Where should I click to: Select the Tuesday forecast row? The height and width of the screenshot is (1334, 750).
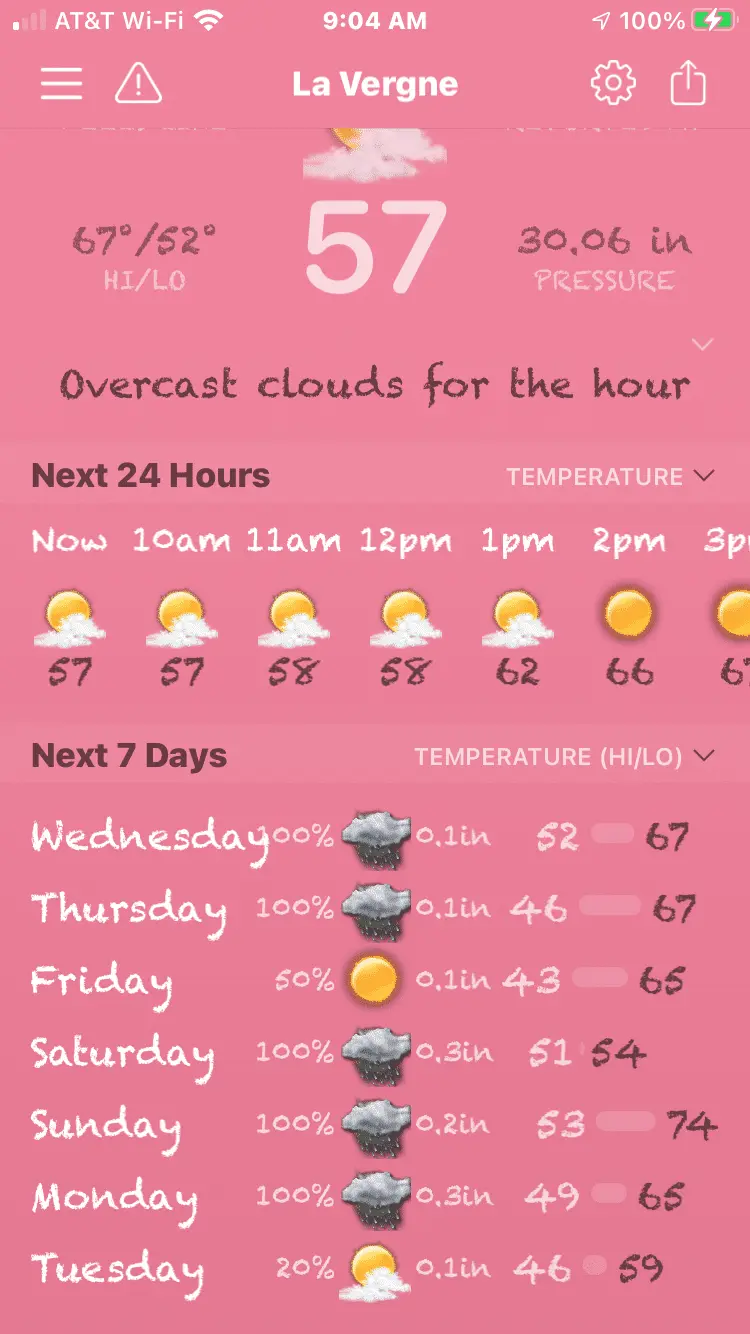click(x=375, y=1268)
